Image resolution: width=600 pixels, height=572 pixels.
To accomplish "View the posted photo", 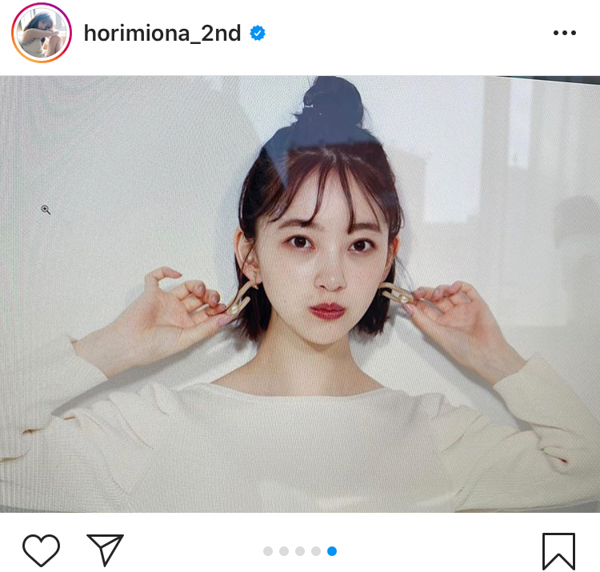I will [300, 294].
